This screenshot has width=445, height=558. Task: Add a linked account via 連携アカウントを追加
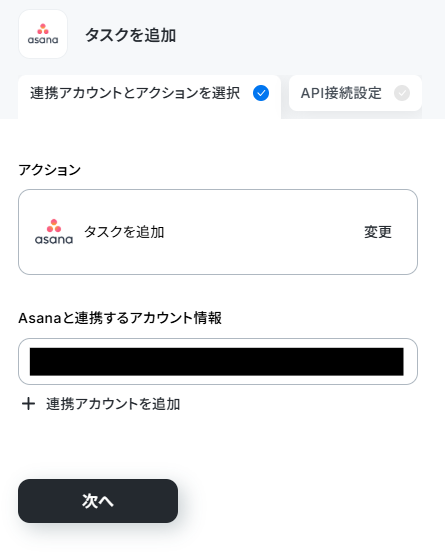tap(101, 404)
